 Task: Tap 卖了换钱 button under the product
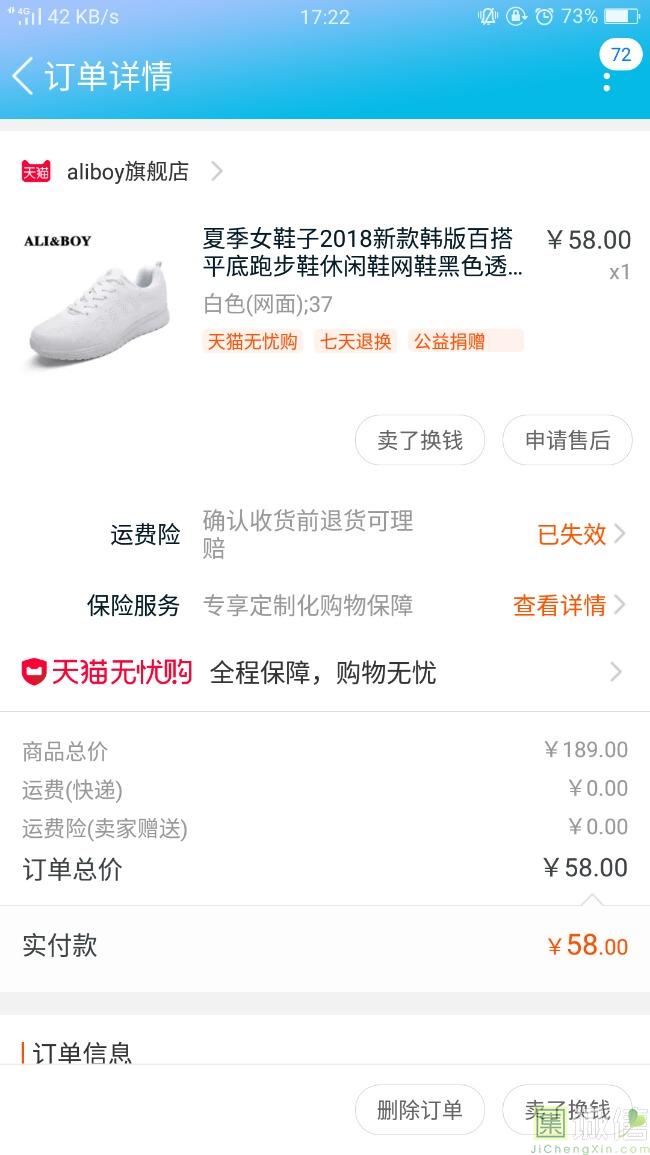click(x=420, y=440)
